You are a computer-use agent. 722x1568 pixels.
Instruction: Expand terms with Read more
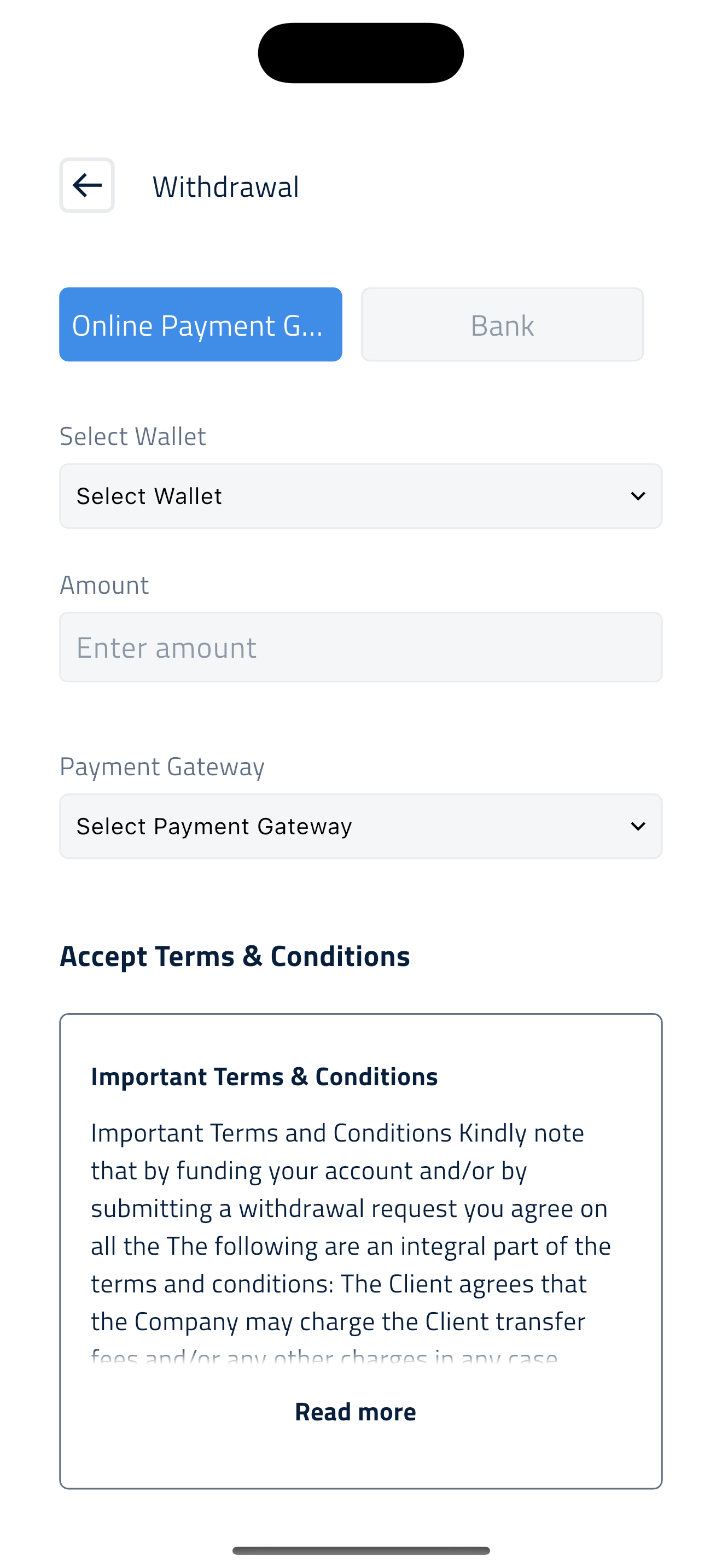tap(356, 1412)
